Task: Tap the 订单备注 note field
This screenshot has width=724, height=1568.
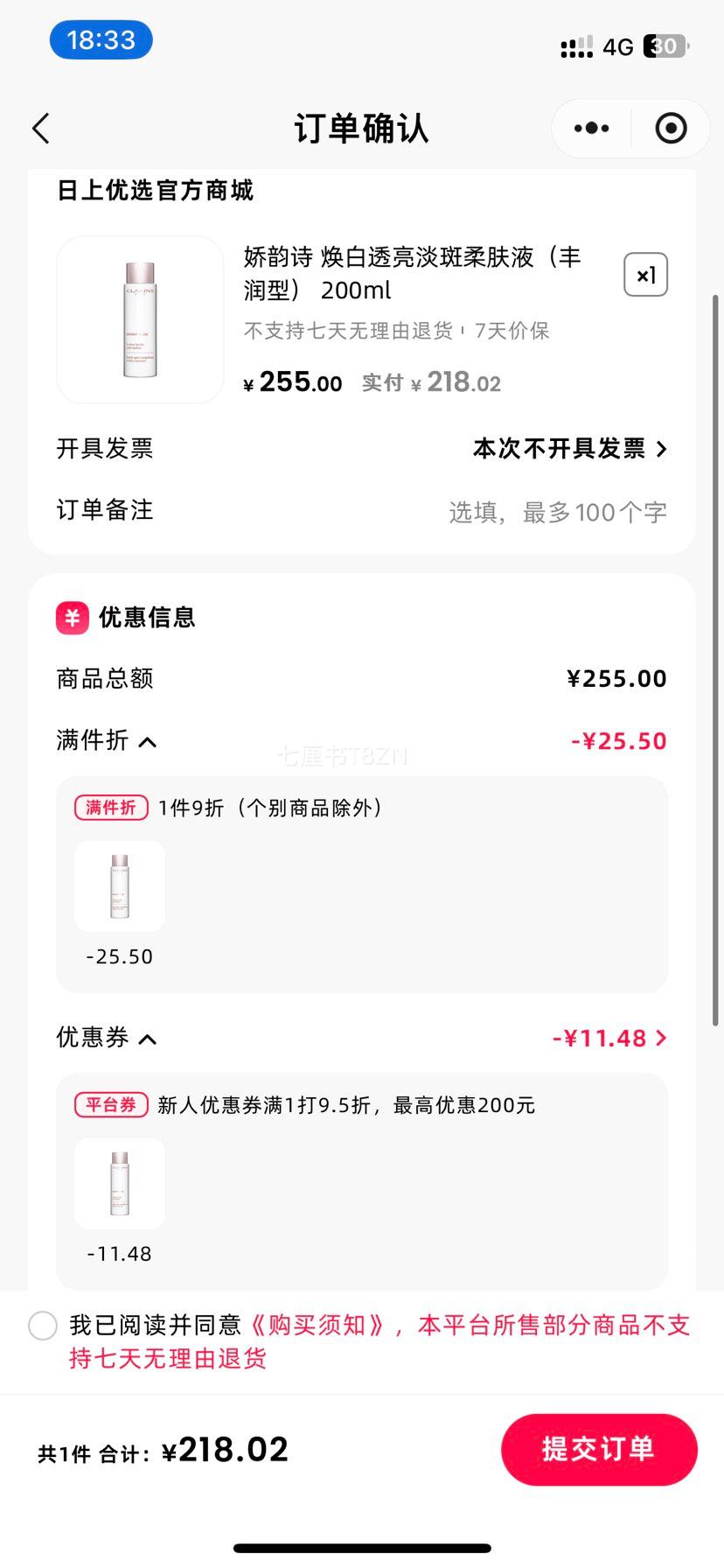Action: [362, 511]
